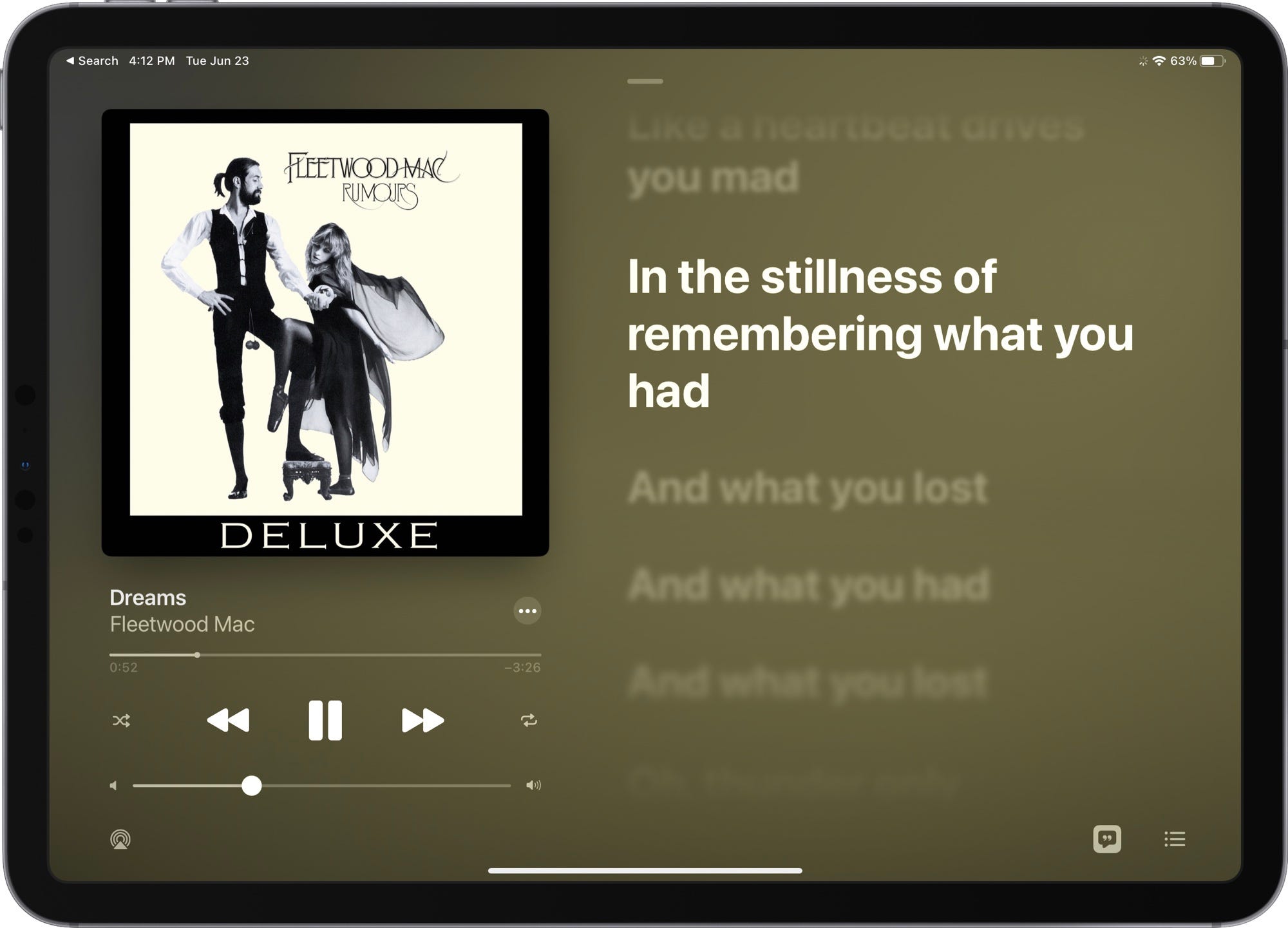Screen dimensions: 1288x928
Task: Pause the song Dreams
Action: point(325,720)
